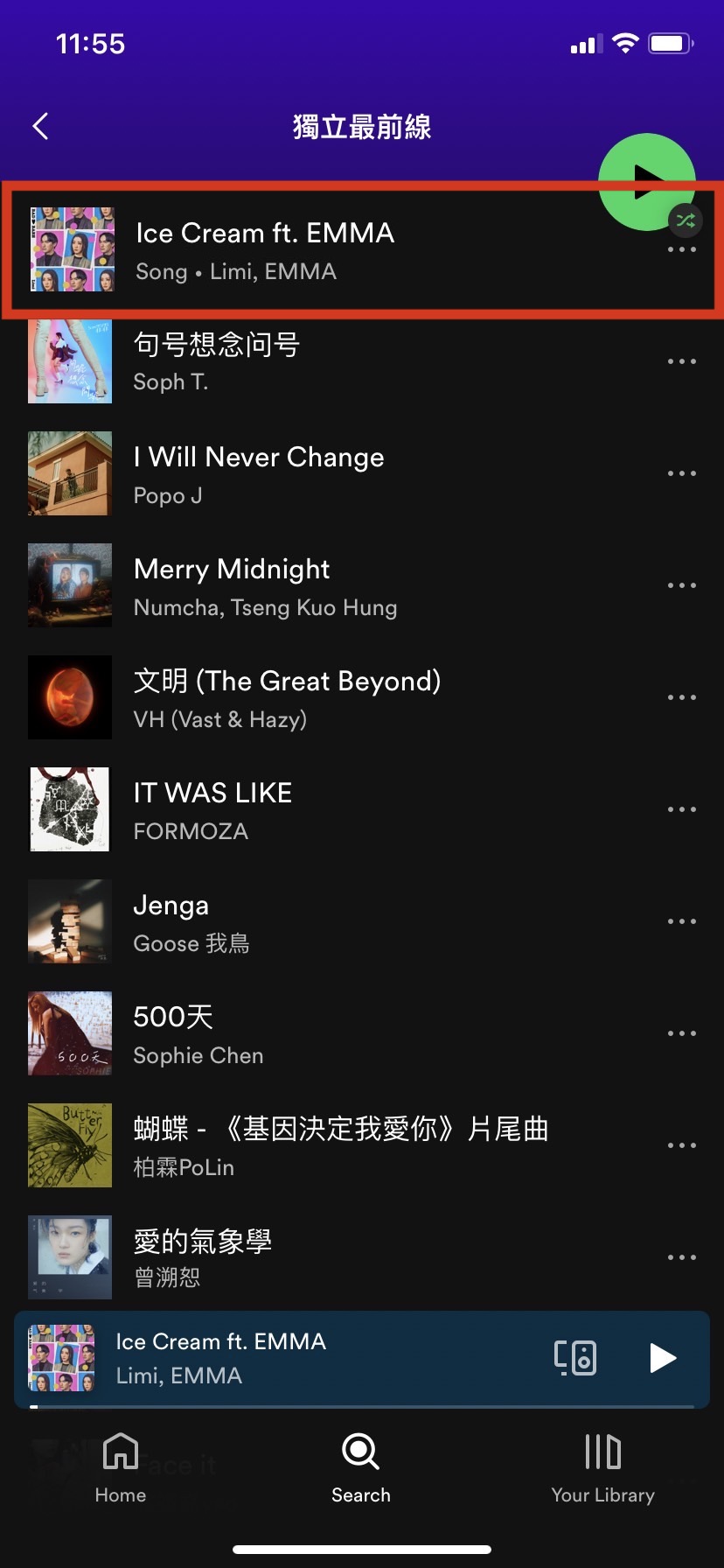Switch to the Search tab
Image resolution: width=724 pixels, height=1568 pixels.
point(361,1468)
